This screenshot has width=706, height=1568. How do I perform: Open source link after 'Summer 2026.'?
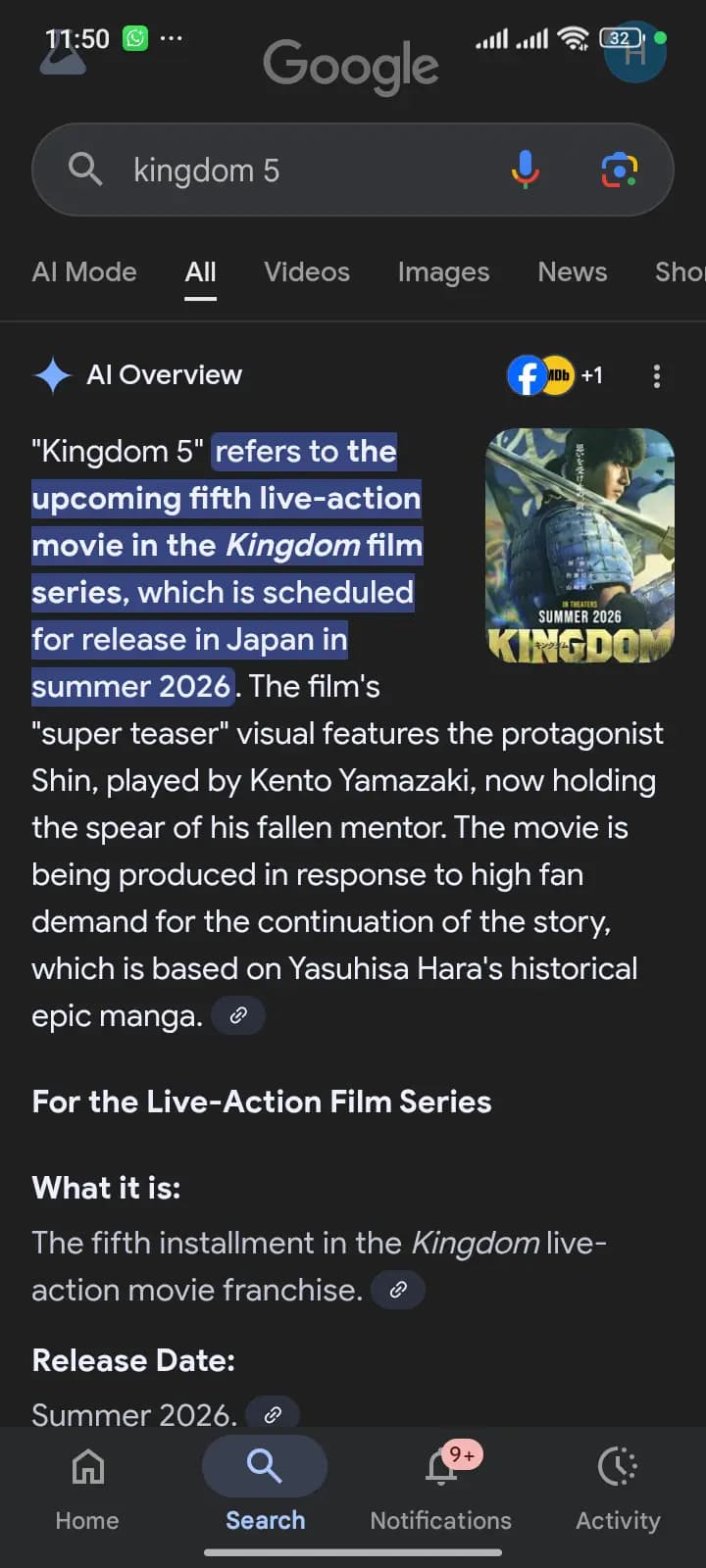tap(273, 1413)
